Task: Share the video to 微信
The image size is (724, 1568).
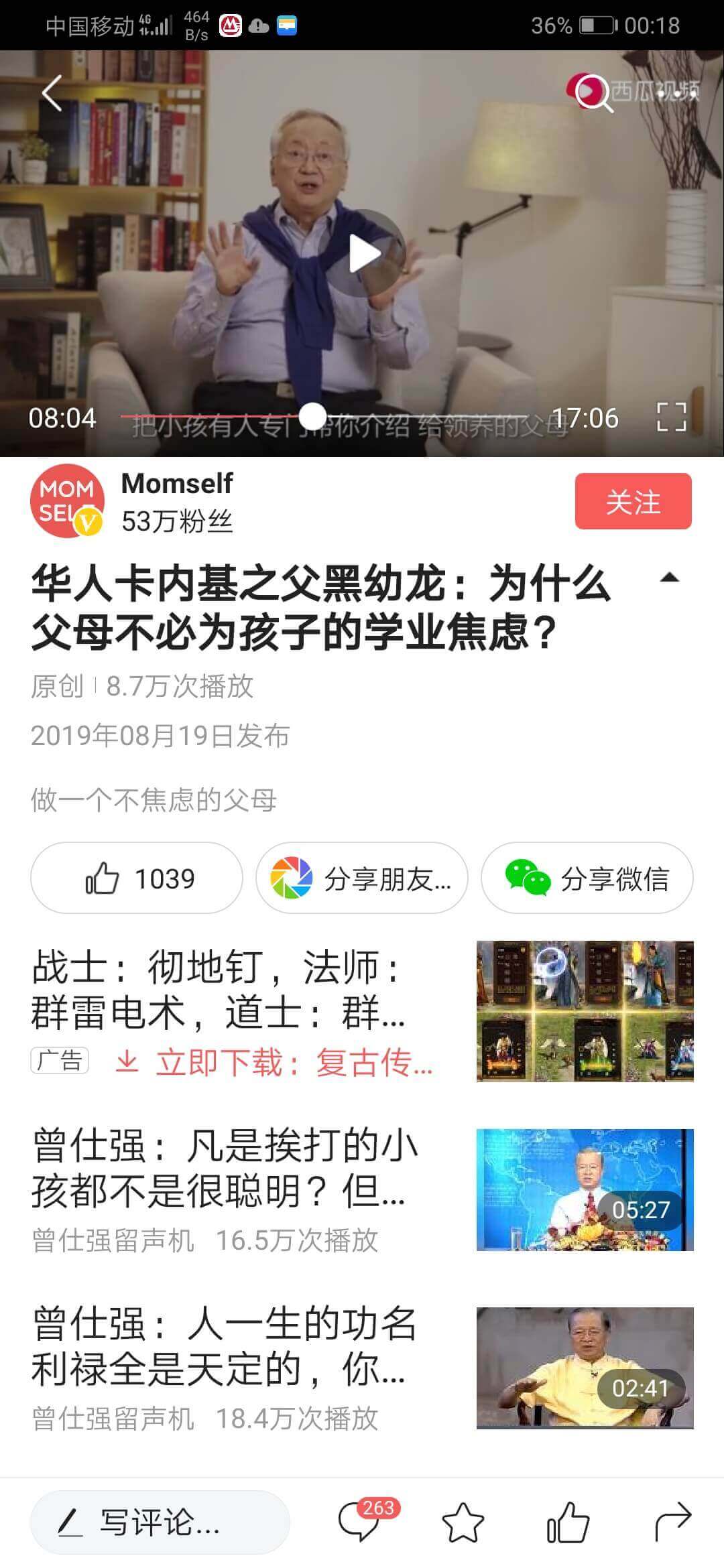Action: (587, 878)
